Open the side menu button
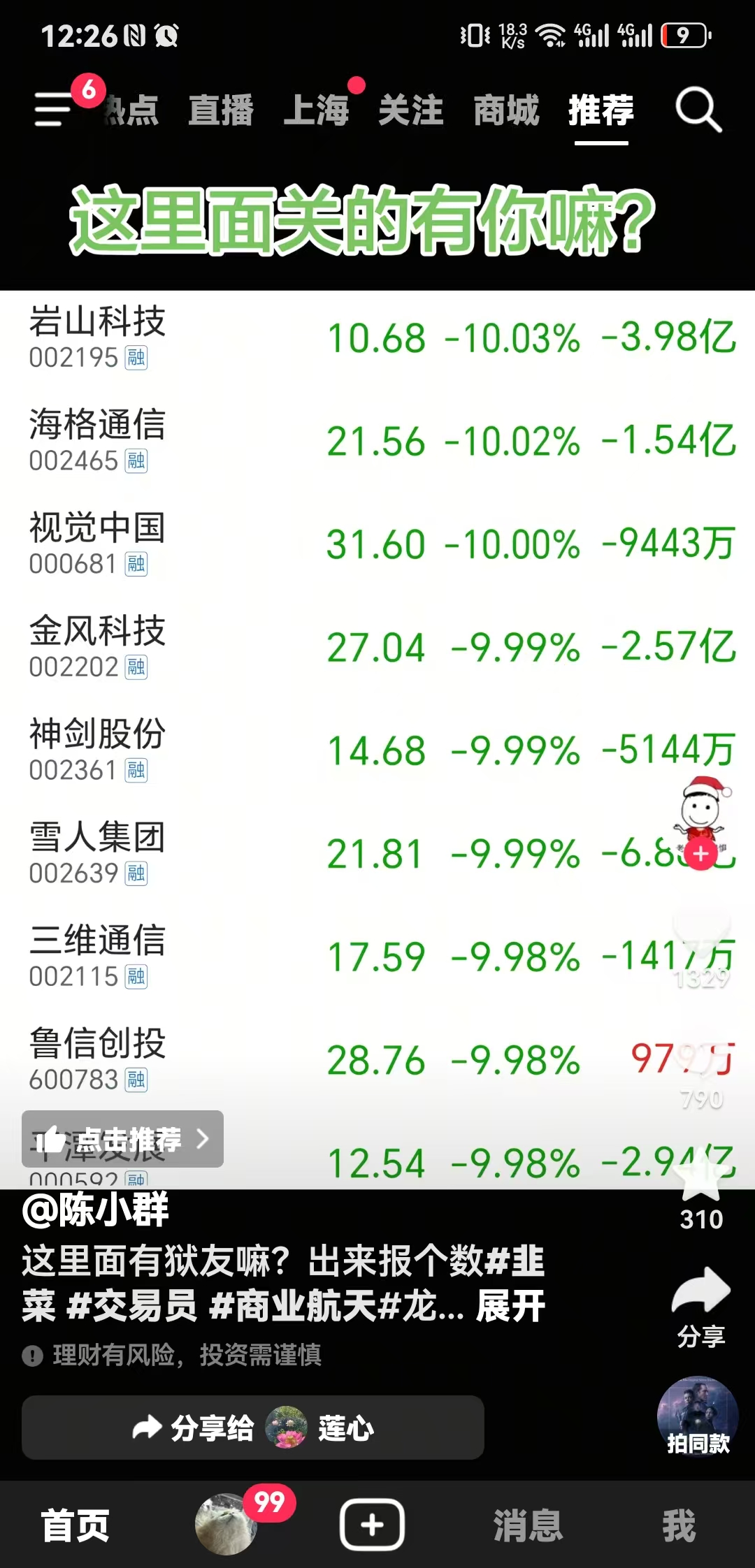The height and width of the screenshot is (1568, 755). (x=53, y=110)
